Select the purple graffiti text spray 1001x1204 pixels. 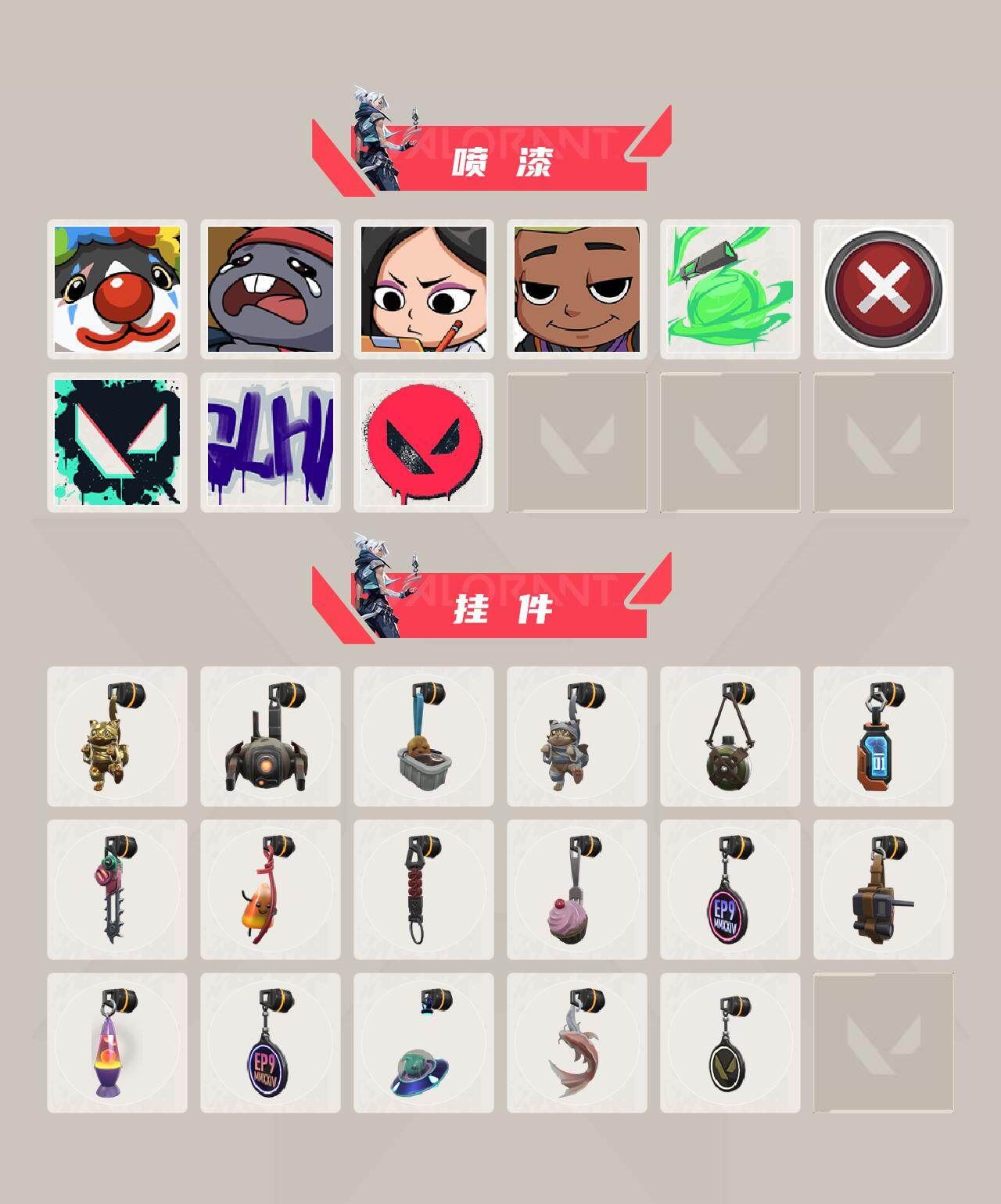tap(271, 442)
